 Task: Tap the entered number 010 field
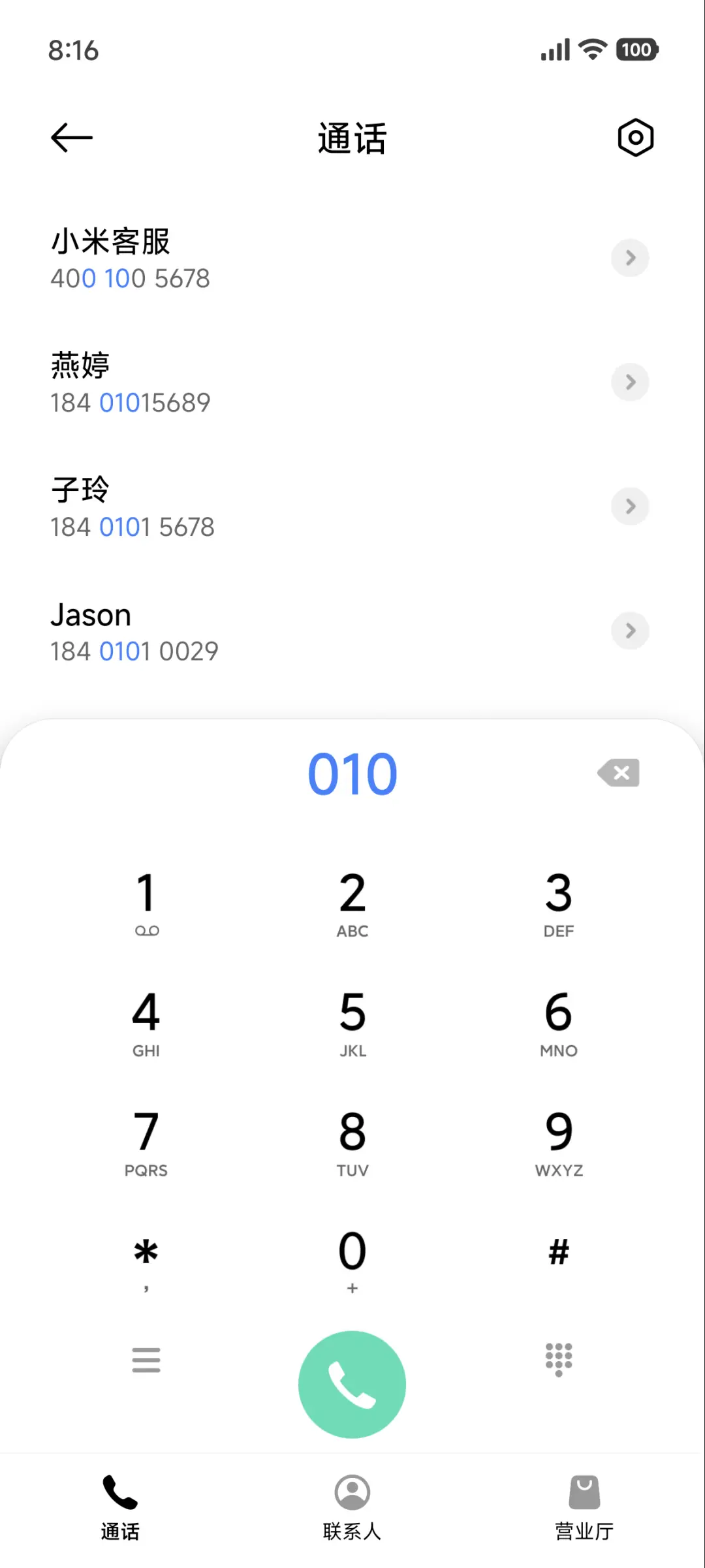coord(352,773)
